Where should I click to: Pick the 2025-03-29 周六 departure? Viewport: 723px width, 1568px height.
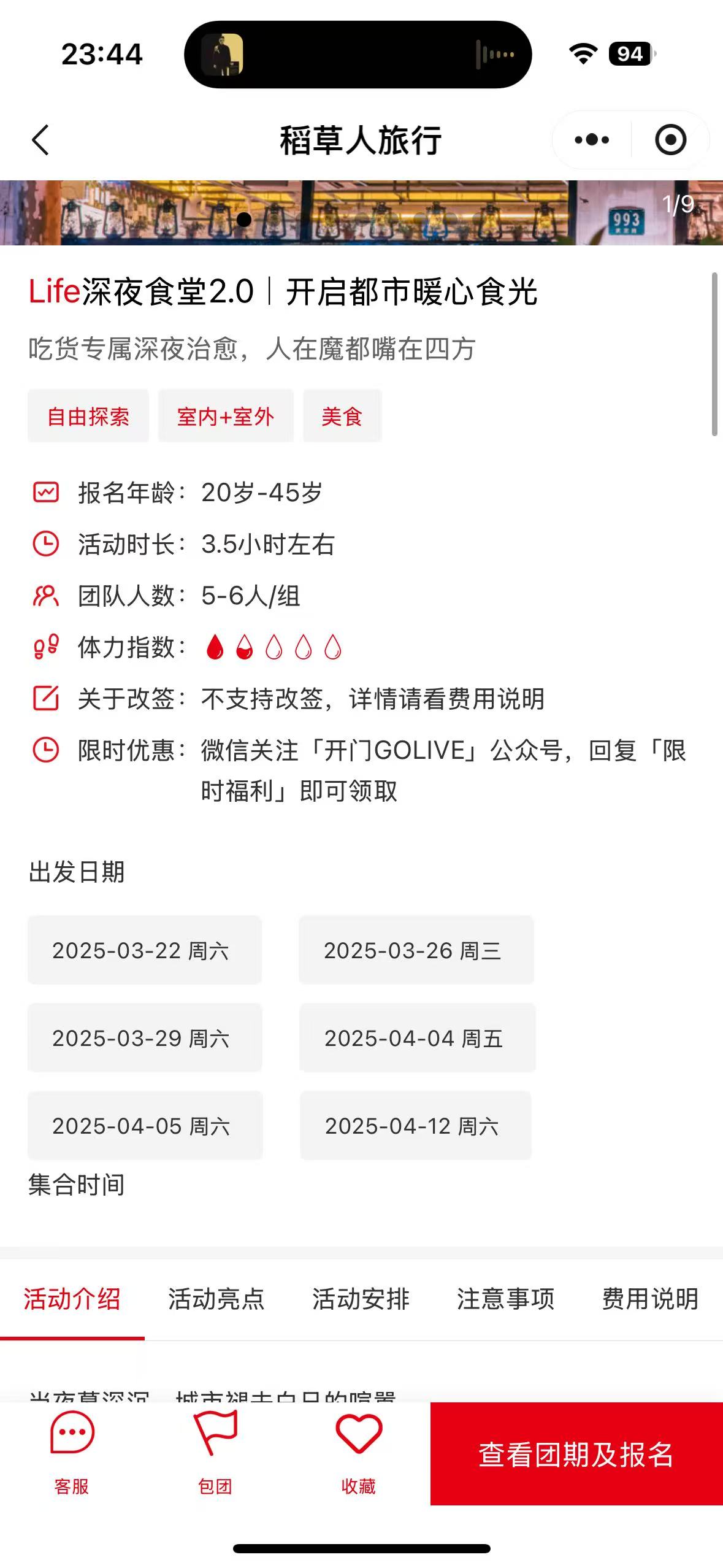[145, 1038]
